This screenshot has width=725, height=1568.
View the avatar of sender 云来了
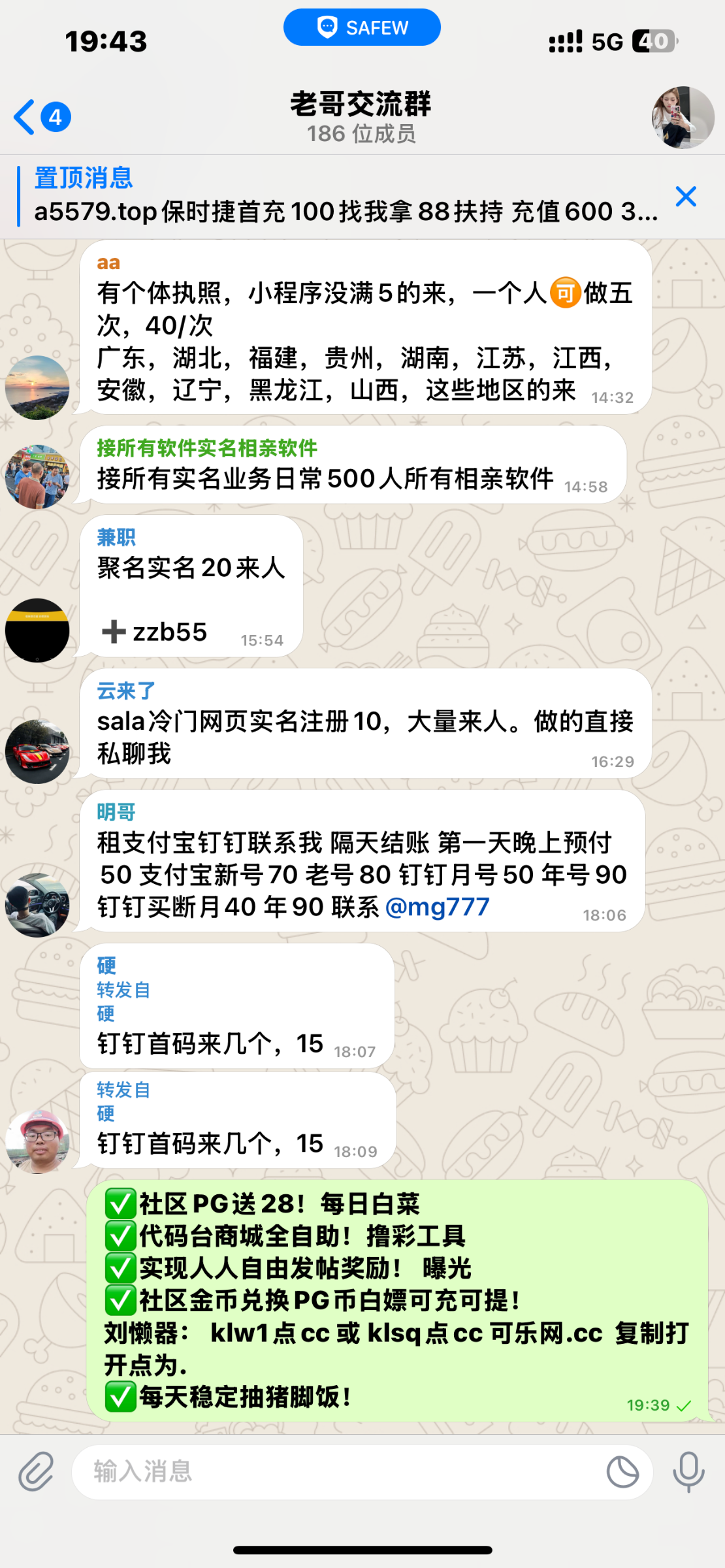click(37, 751)
